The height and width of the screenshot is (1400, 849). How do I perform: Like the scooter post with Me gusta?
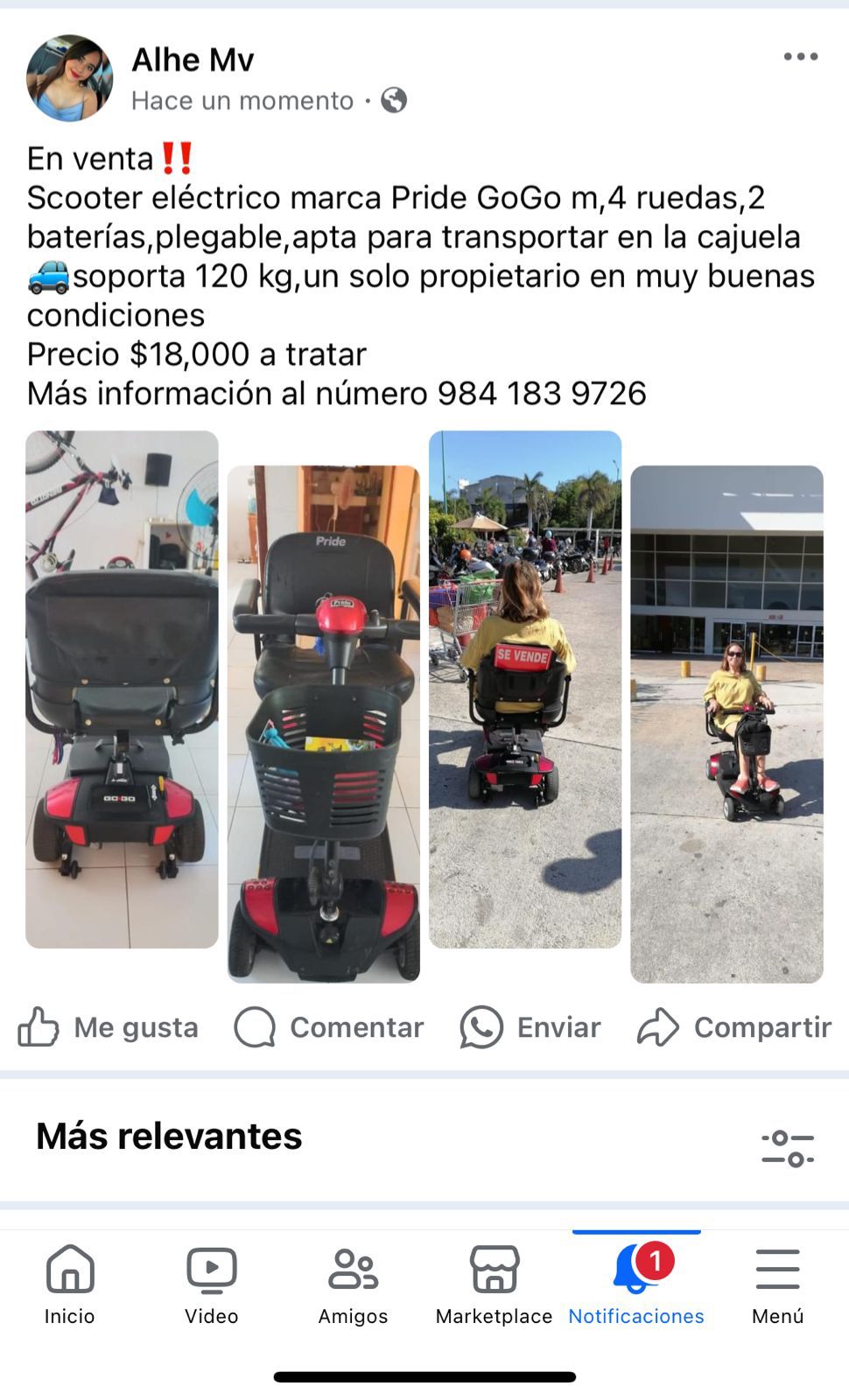click(109, 1027)
